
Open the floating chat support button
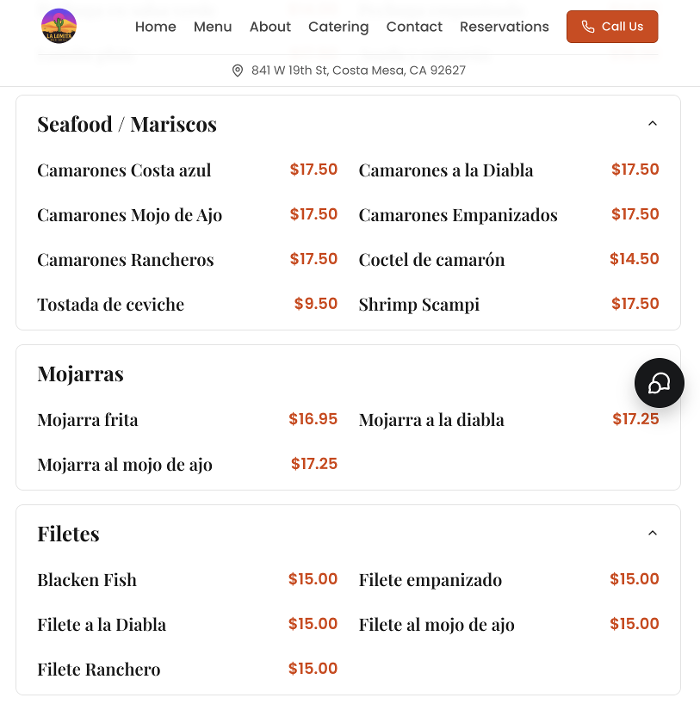tap(659, 383)
